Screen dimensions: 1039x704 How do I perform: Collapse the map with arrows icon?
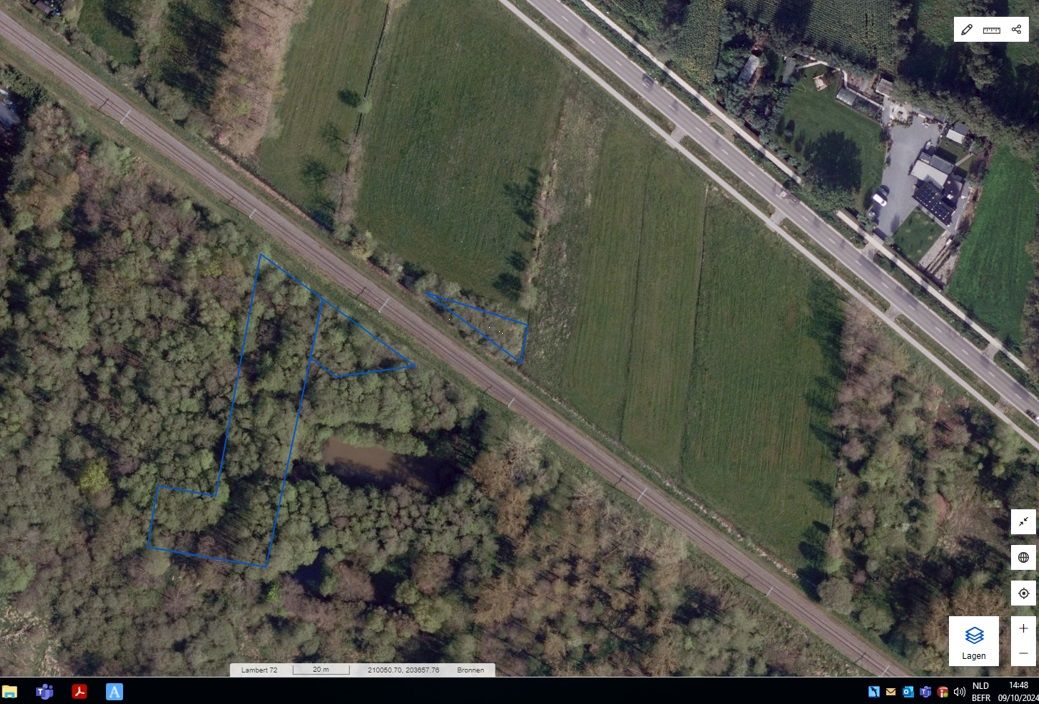1023,521
